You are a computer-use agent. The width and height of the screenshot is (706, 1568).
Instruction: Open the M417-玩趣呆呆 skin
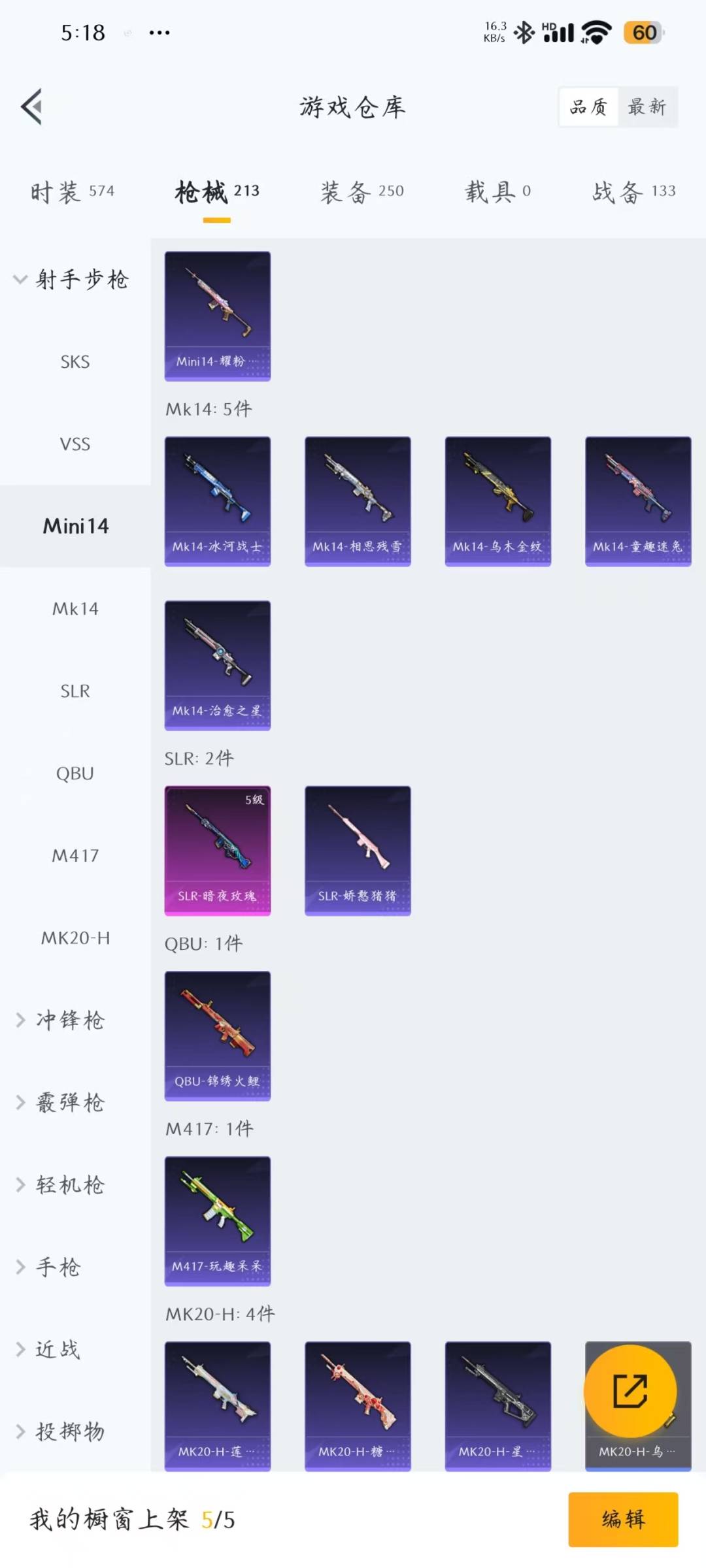[218, 1221]
